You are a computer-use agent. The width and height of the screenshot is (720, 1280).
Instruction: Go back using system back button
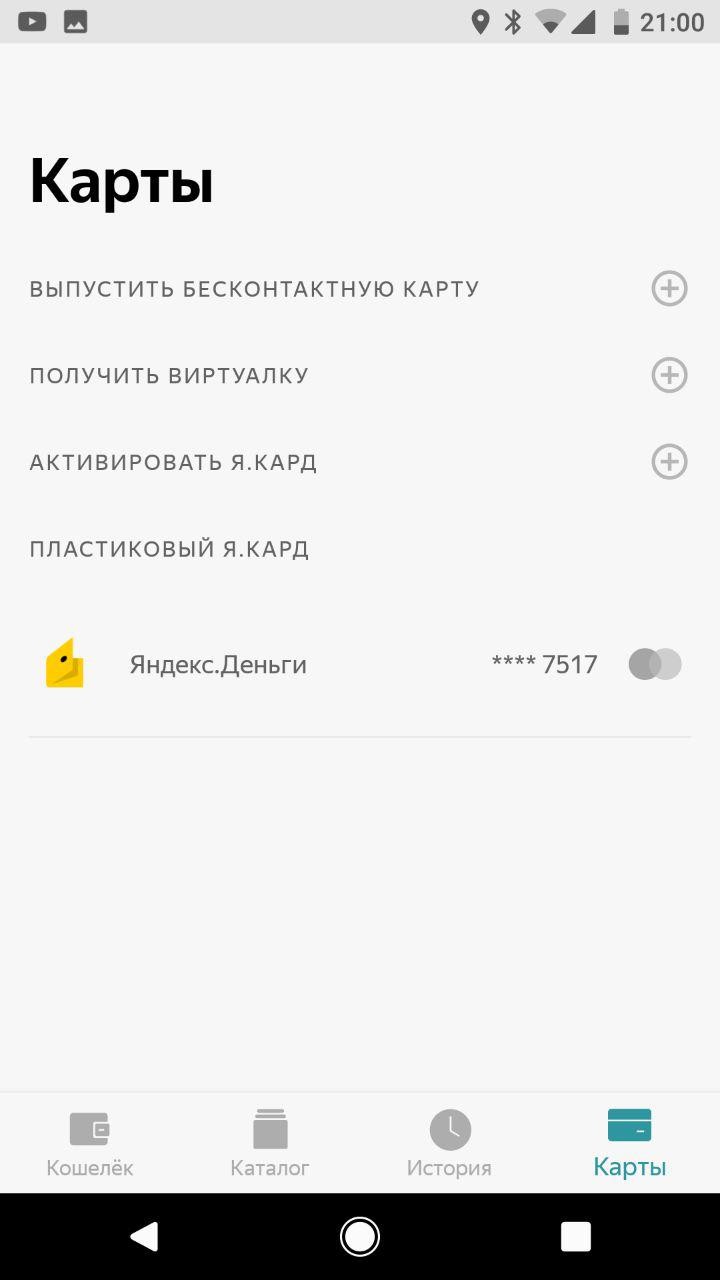(x=144, y=1237)
